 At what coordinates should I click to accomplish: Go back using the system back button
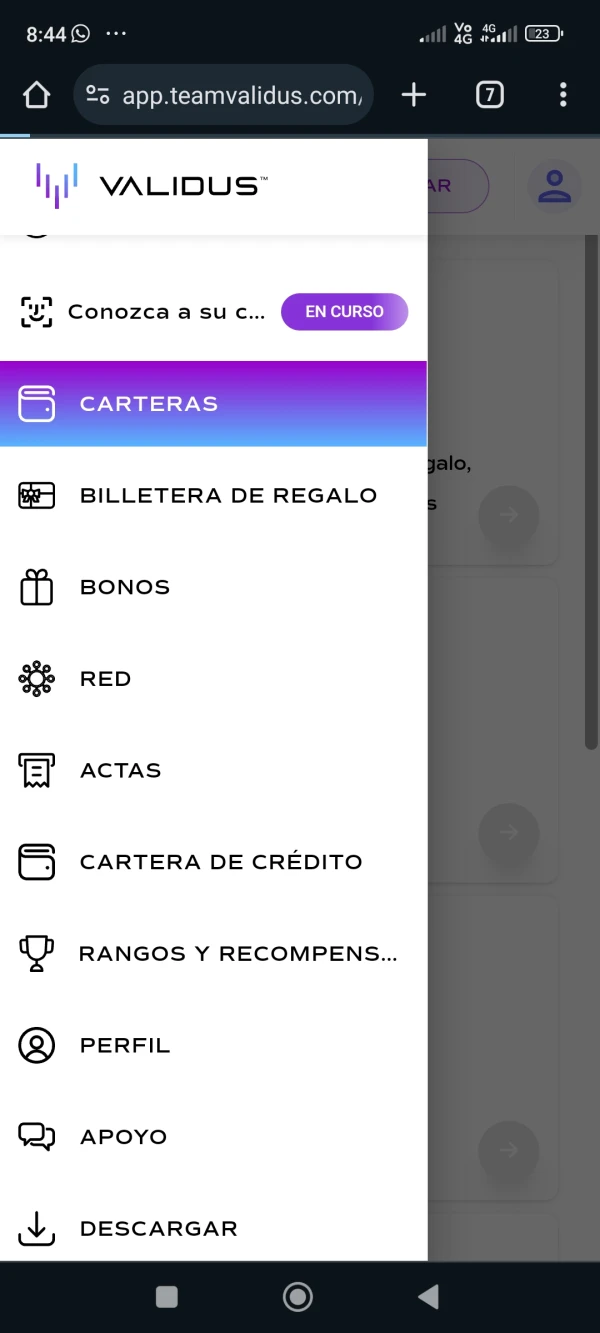click(x=428, y=1297)
